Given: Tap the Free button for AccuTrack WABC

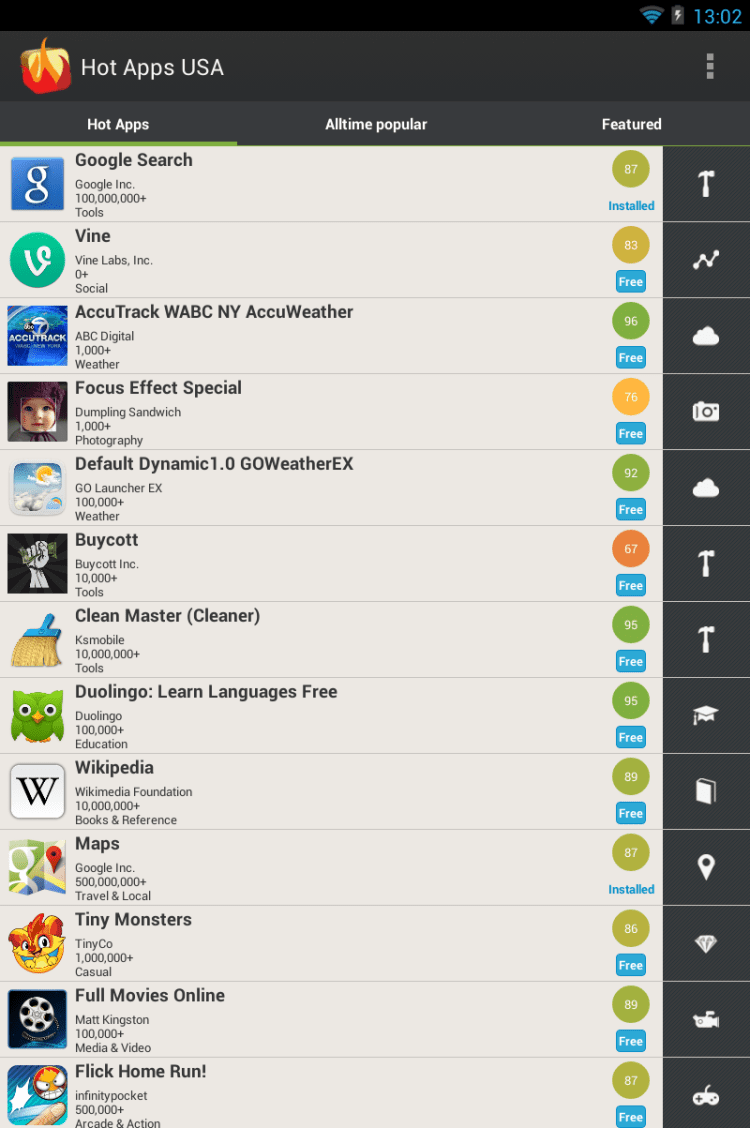Looking at the screenshot, I should (x=630, y=358).
